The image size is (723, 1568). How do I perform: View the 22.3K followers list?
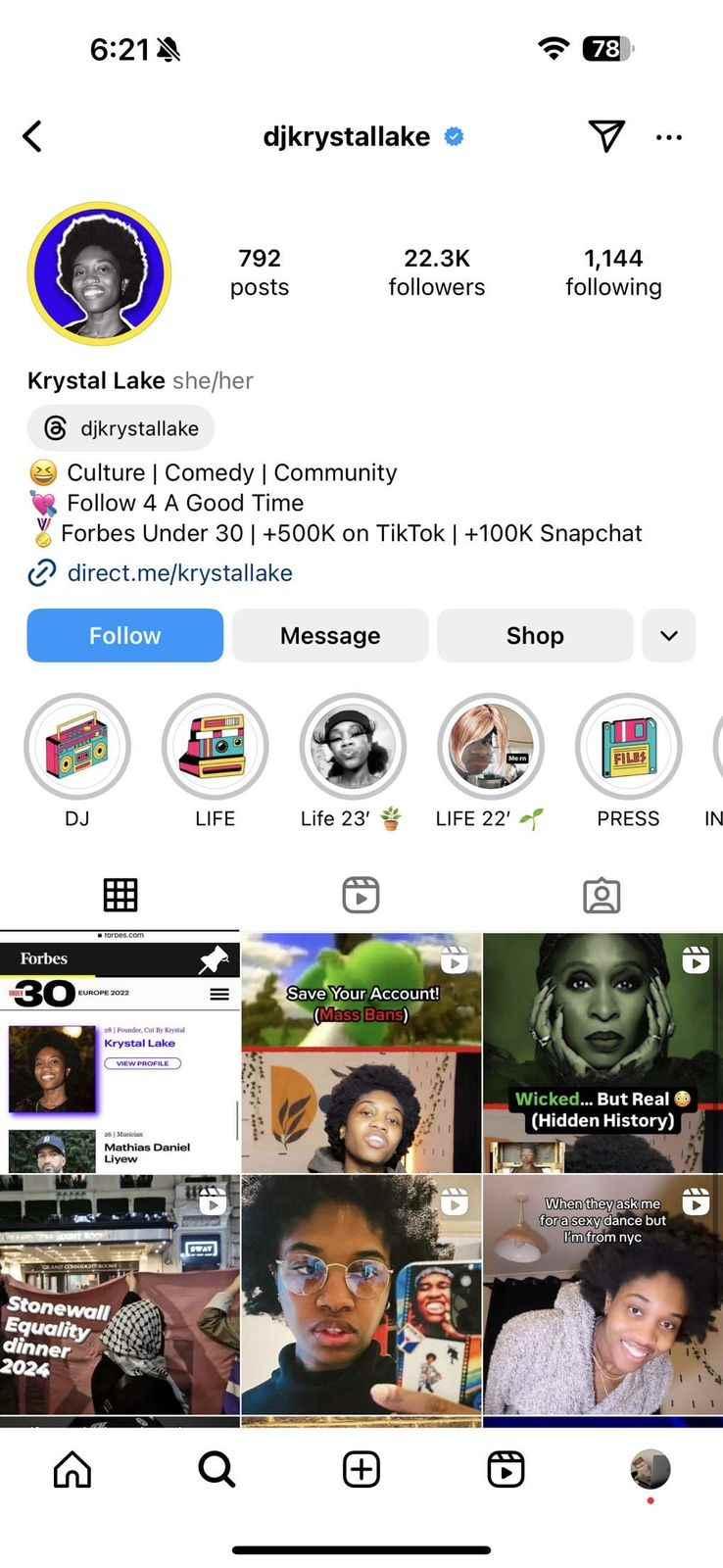tap(436, 271)
